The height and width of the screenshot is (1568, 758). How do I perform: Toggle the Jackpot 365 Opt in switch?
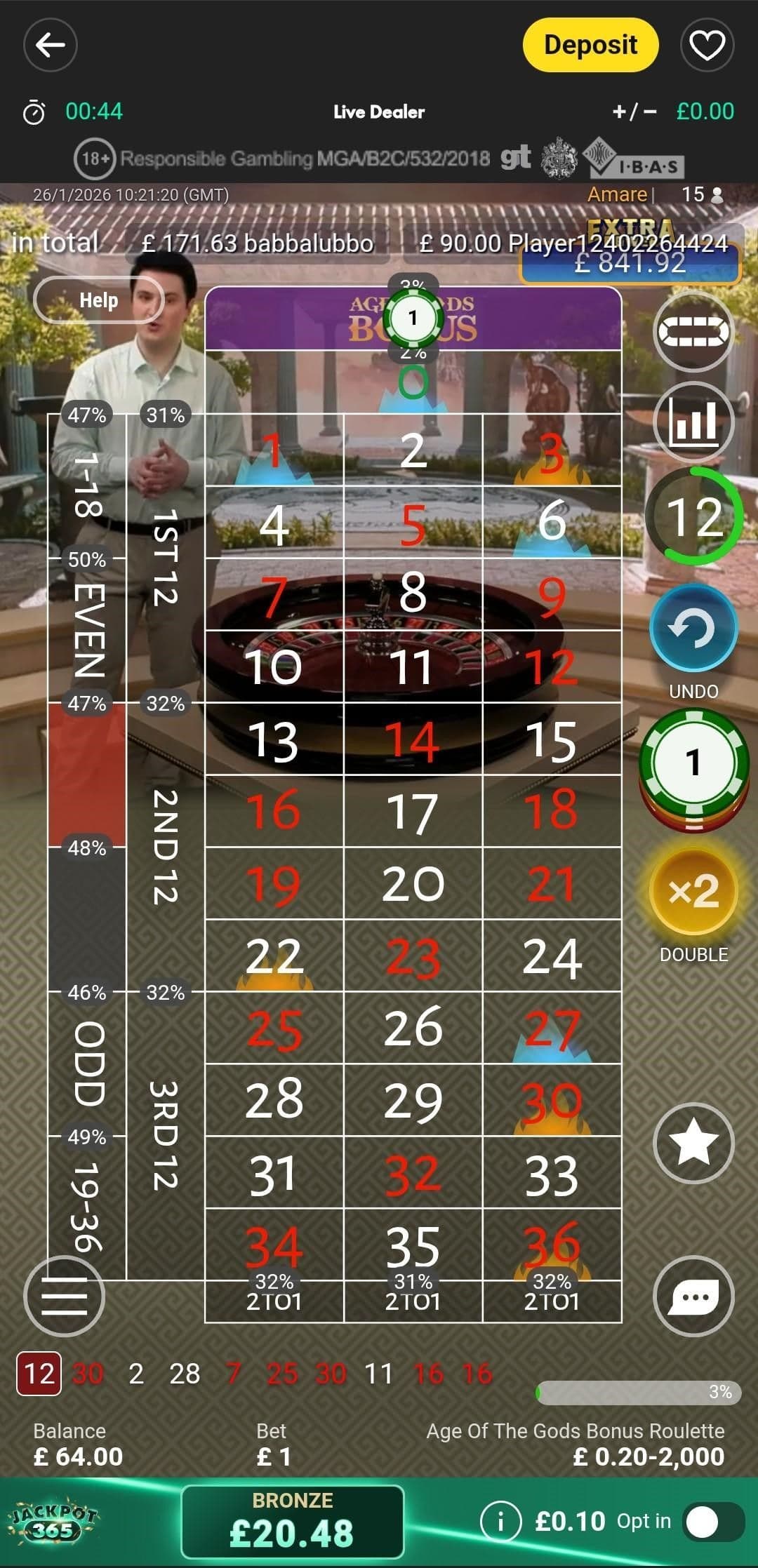tap(714, 1522)
